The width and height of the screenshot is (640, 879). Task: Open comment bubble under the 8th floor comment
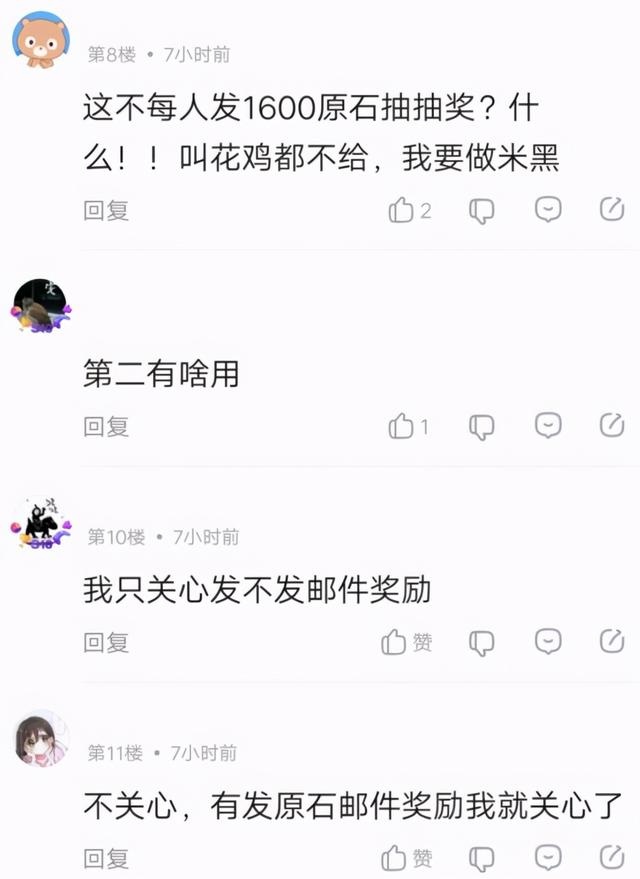click(x=548, y=210)
